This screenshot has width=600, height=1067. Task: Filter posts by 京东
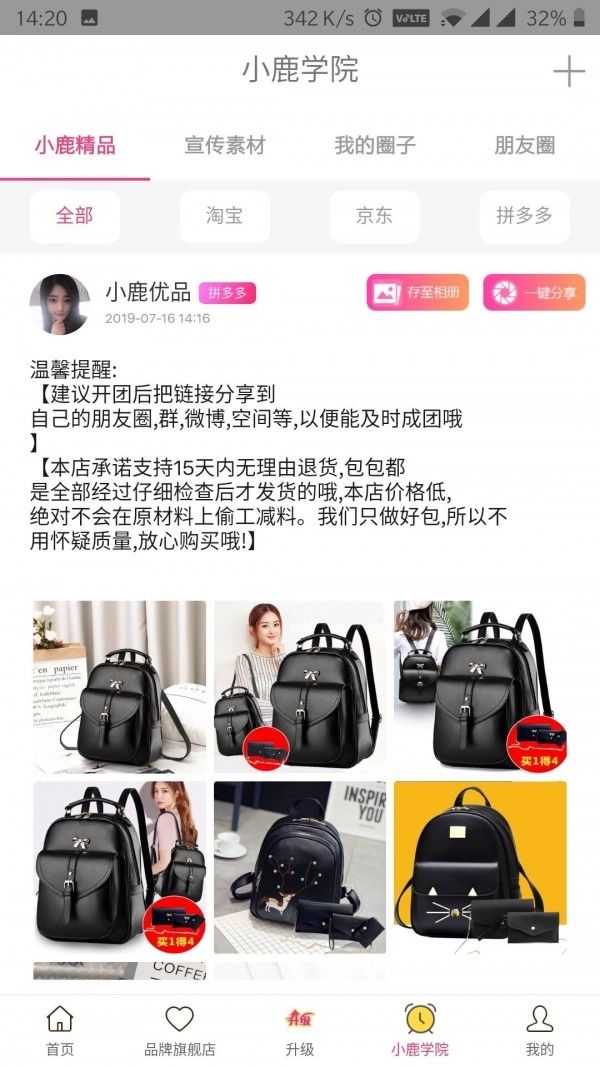(x=375, y=216)
